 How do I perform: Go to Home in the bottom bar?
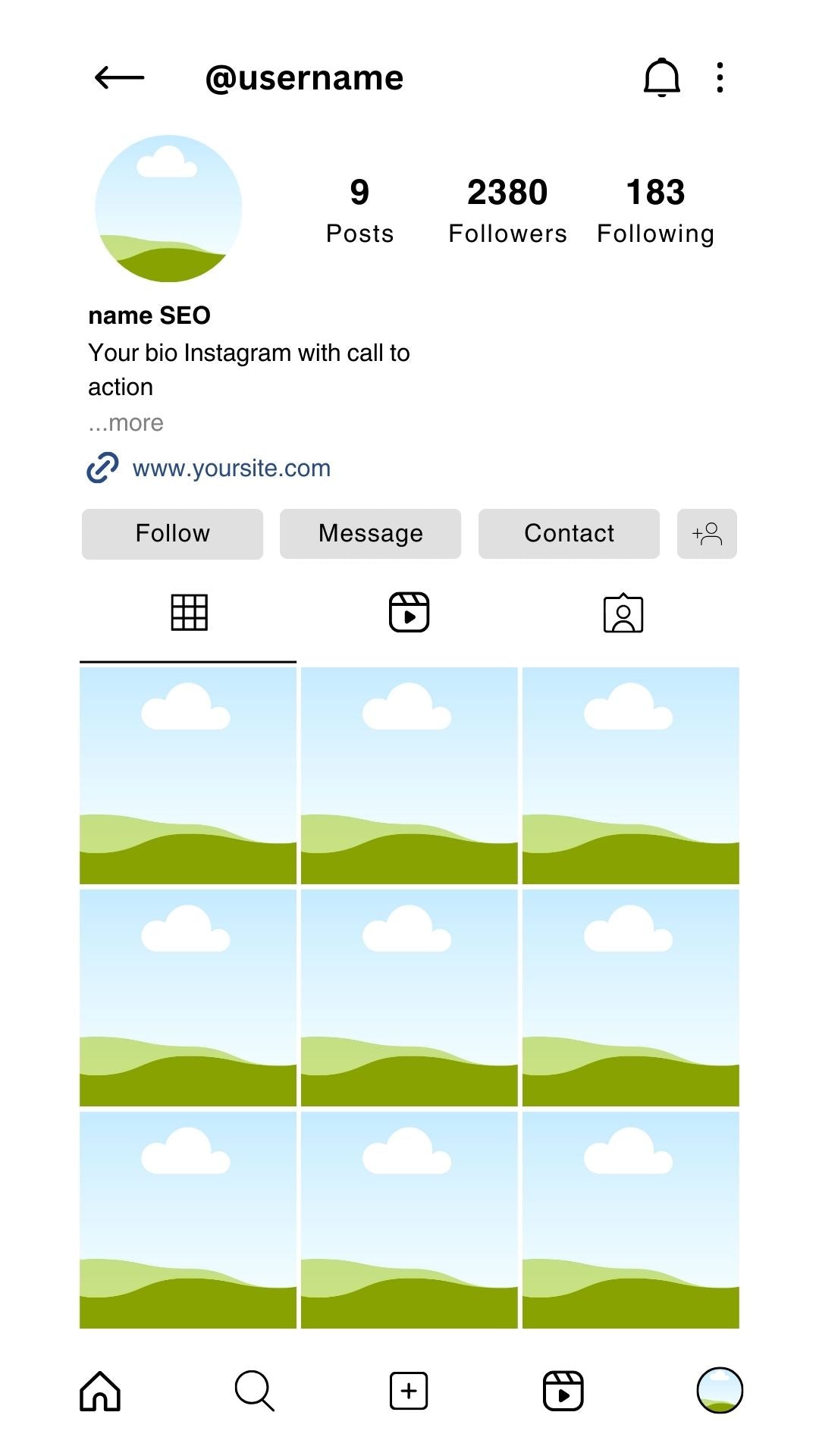coord(100,1391)
